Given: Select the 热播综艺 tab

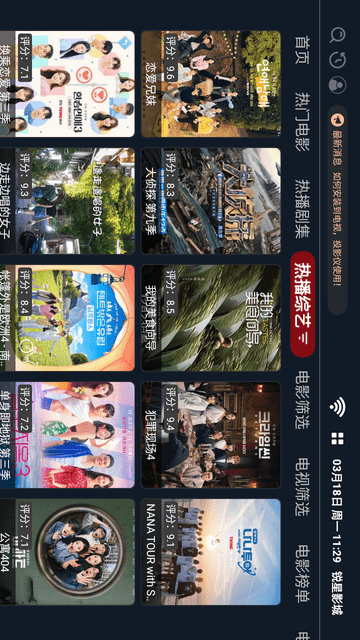Looking at the screenshot, I should point(302,304).
